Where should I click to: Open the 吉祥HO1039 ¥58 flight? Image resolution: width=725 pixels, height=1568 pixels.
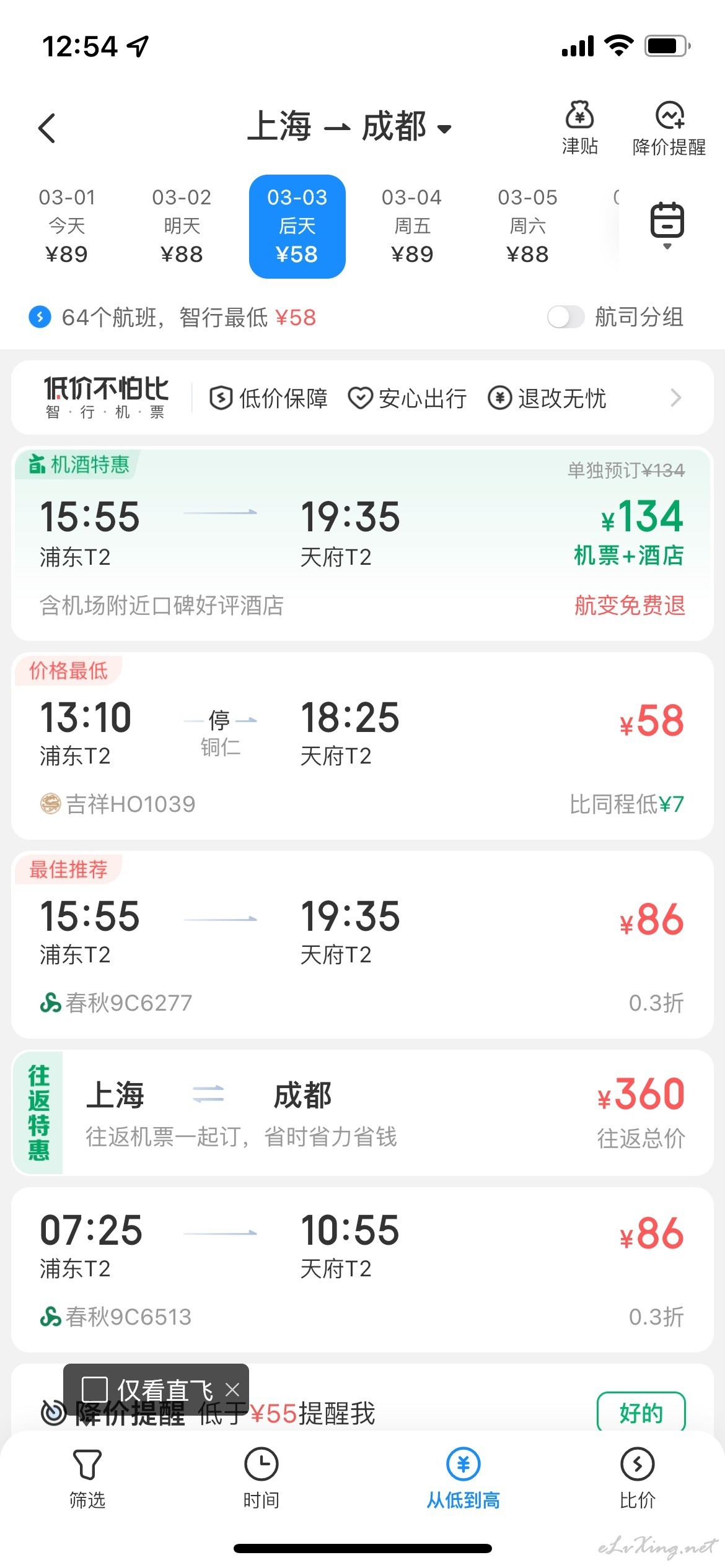tap(362, 746)
